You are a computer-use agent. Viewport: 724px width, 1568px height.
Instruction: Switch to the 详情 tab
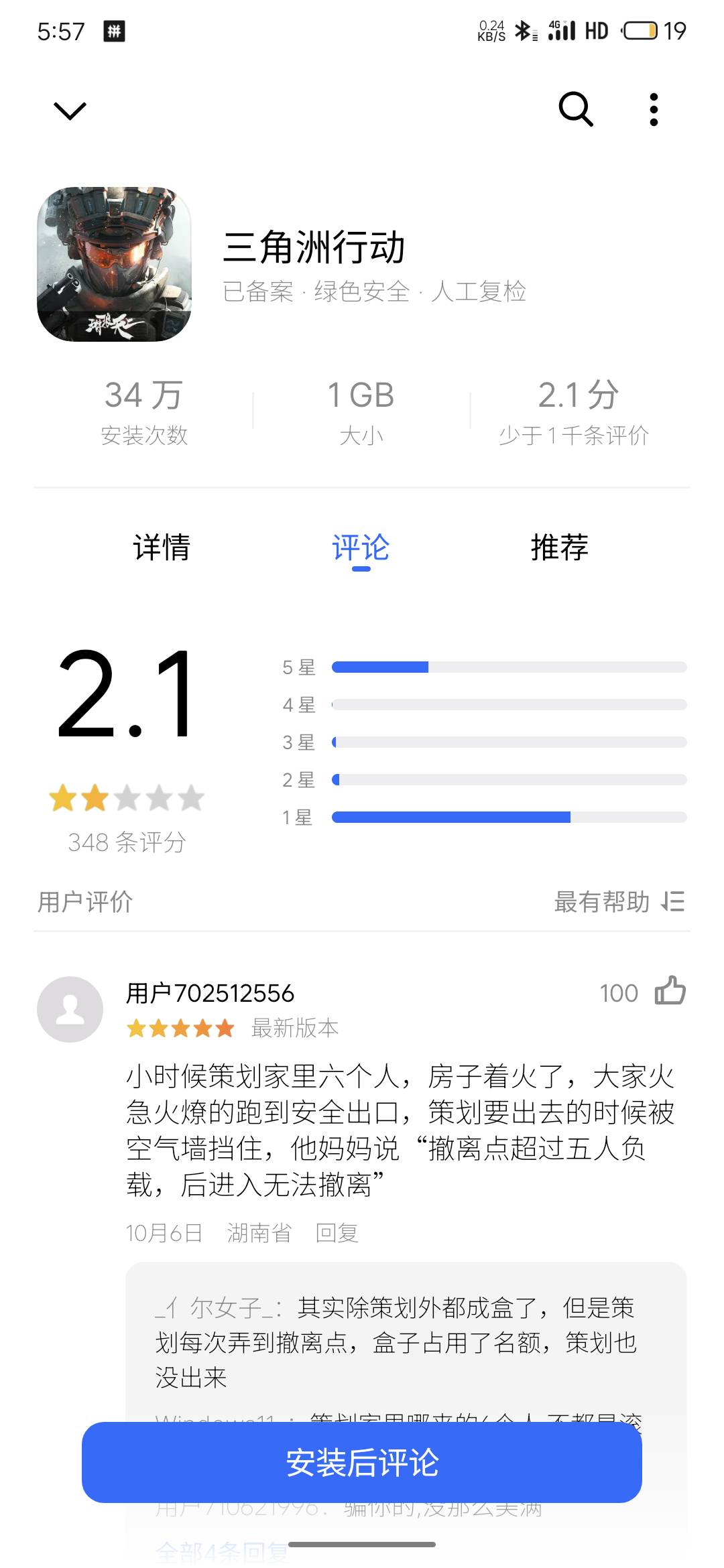pos(162,547)
